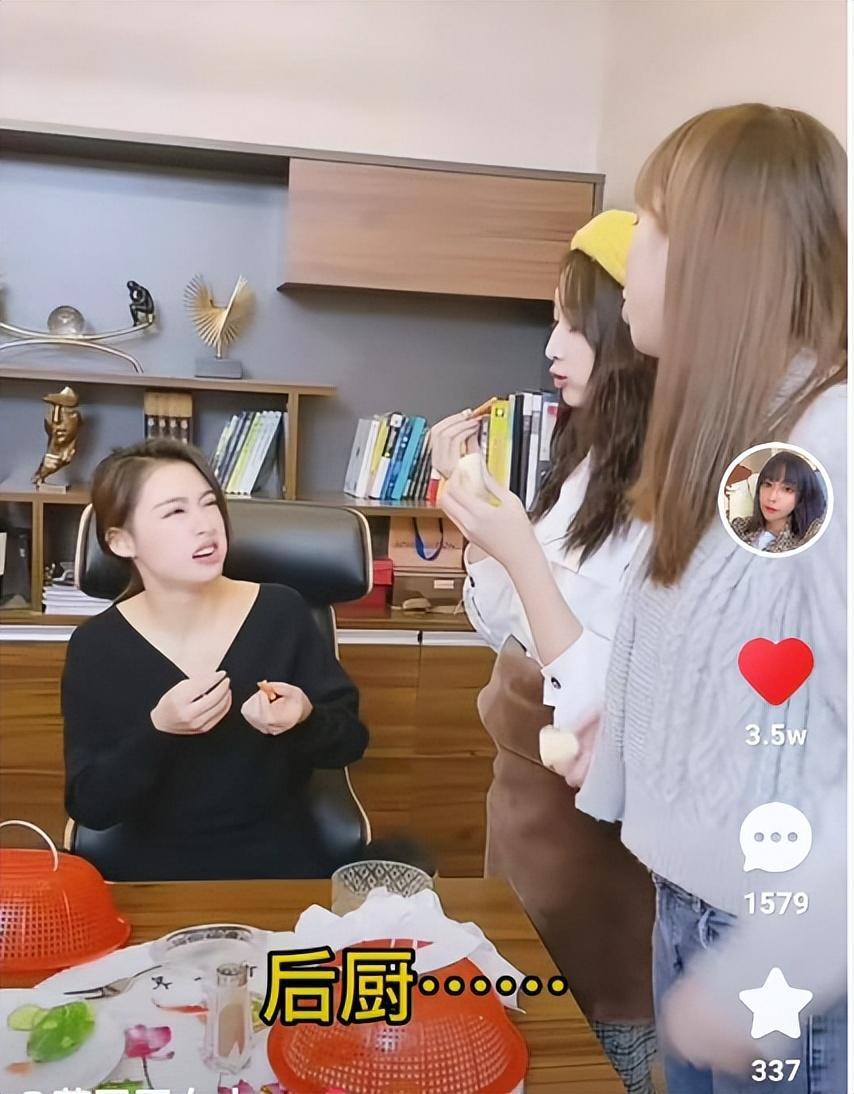Viewport: 854px width, 1094px height.
Task: Like the video with the heart icon
Action: 775,670
